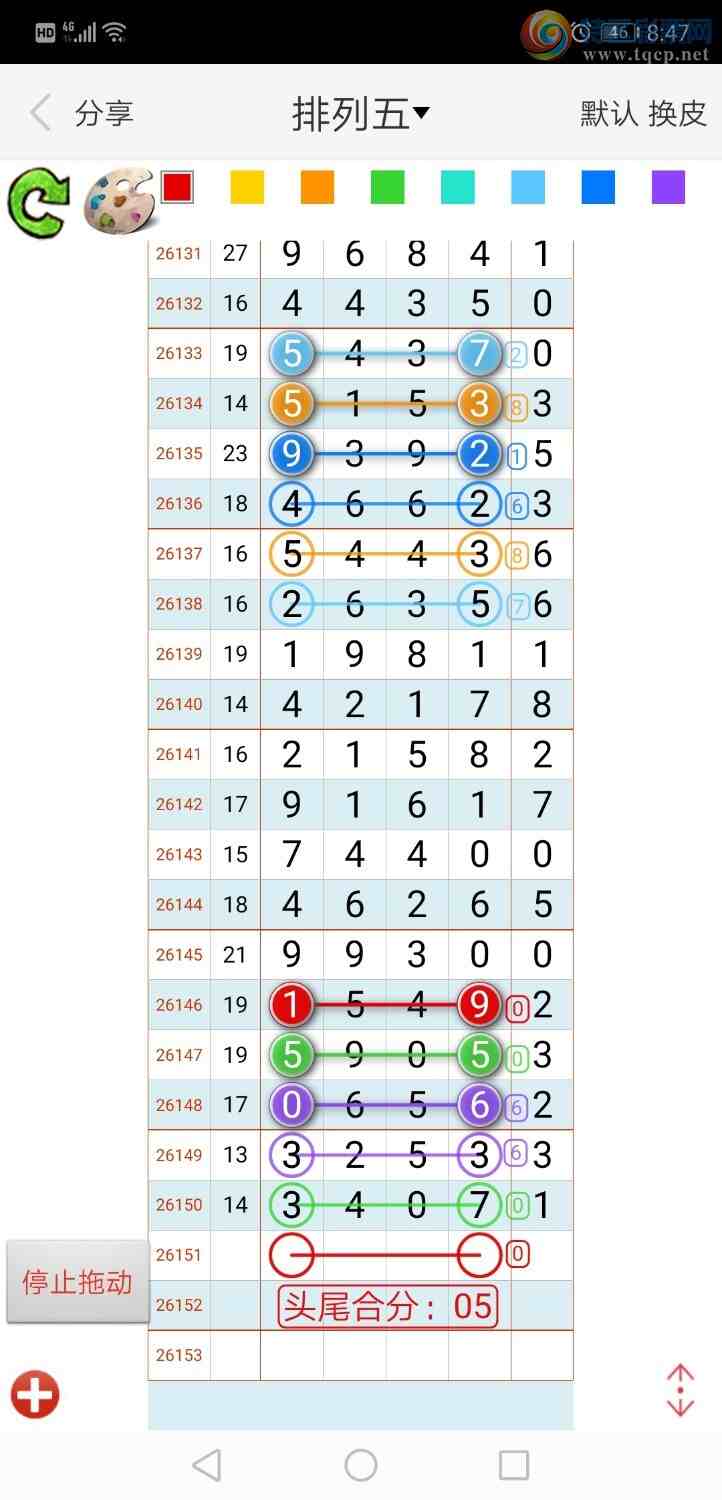Select 默认 skin option
Image resolution: width=722 pixels, height=1500 pixels.
(609, 113)
